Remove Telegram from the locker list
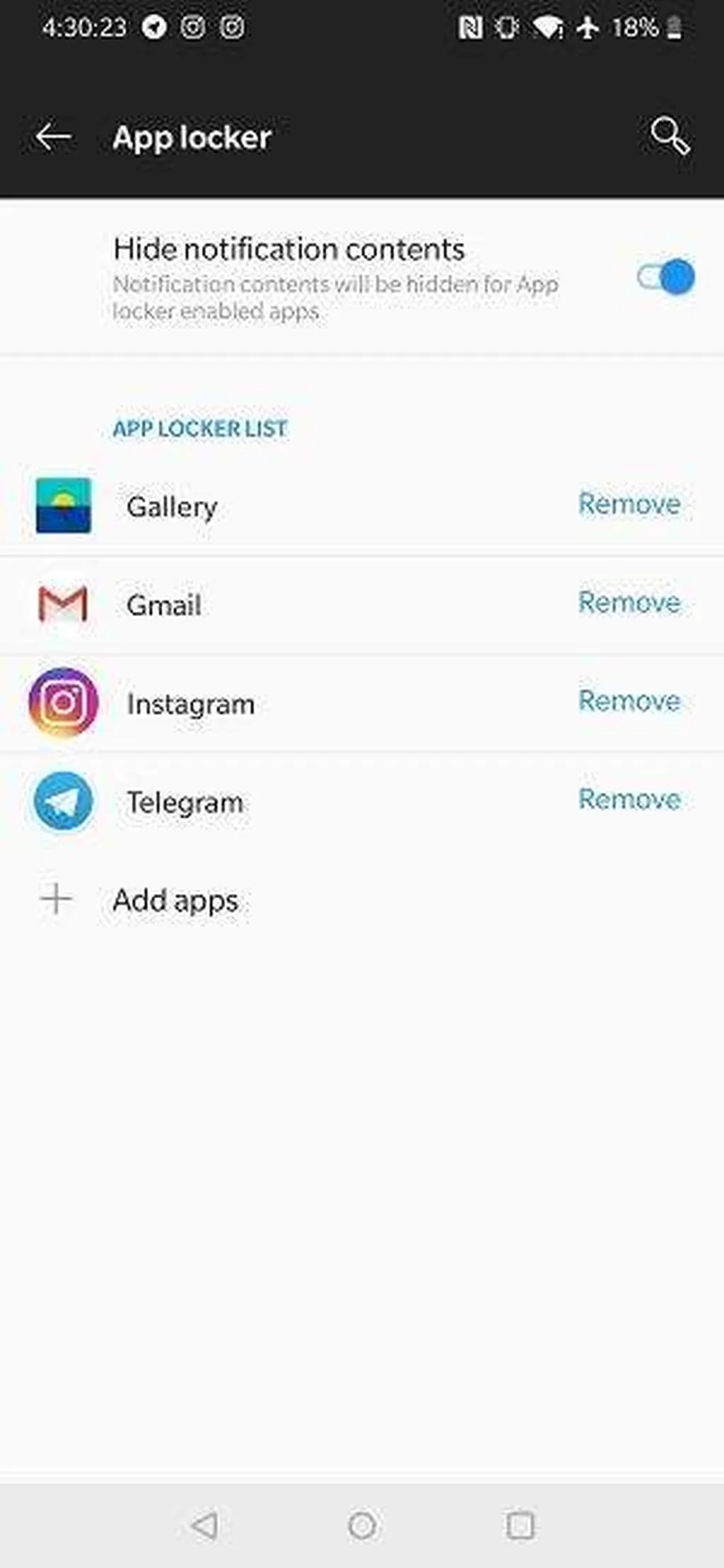The height and width of the screenshot is (1568, 724). click(x=629, y=800)
